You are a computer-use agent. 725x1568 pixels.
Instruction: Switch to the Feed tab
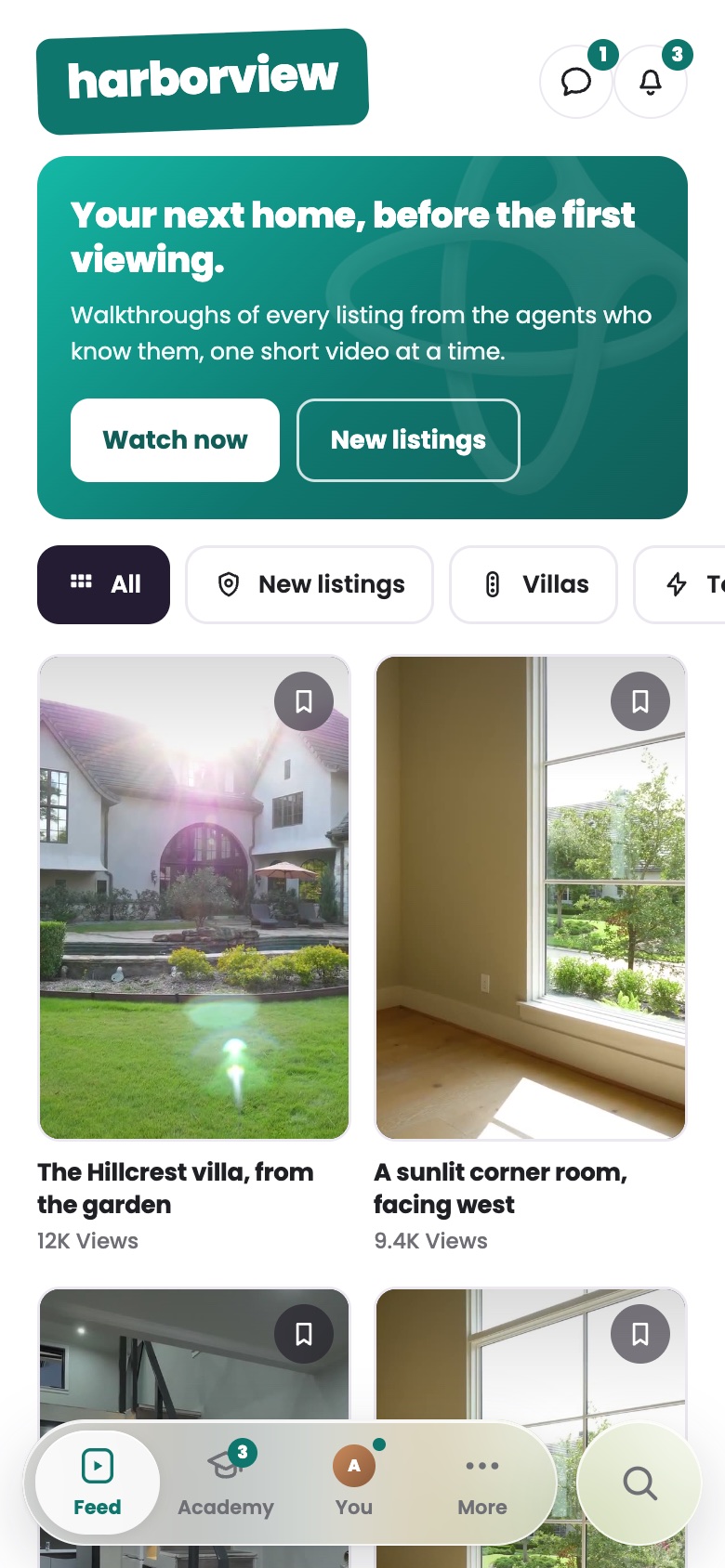coord(98,1483)
